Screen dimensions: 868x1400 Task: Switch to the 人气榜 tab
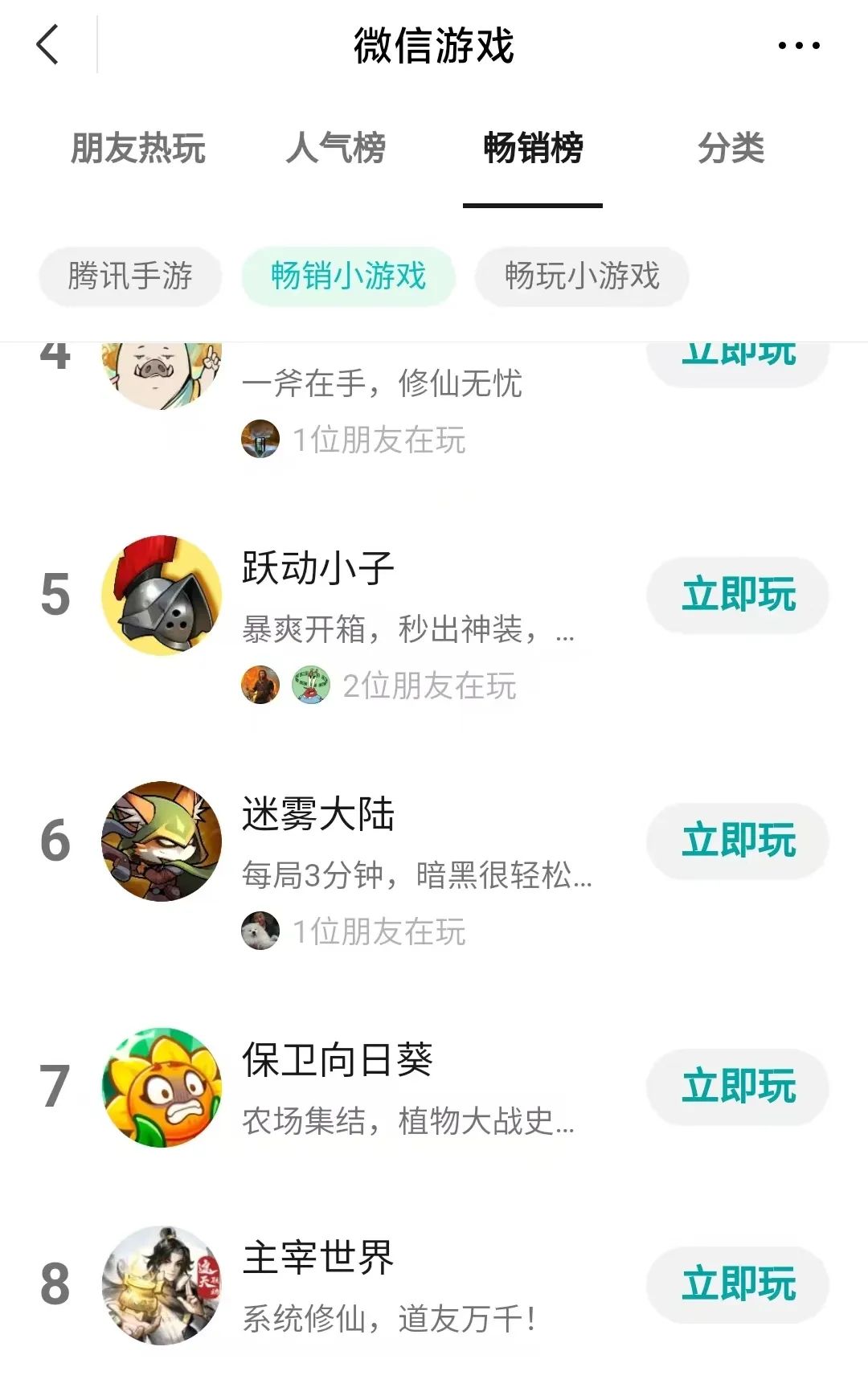[336, 149]
